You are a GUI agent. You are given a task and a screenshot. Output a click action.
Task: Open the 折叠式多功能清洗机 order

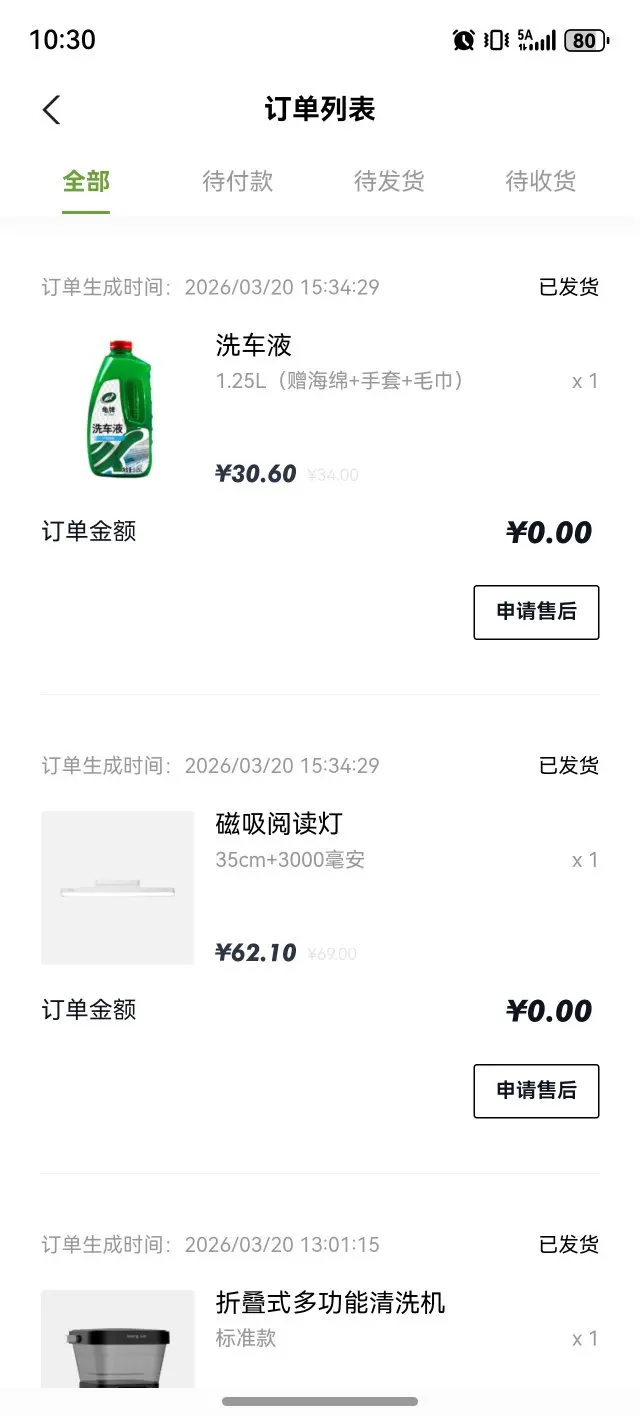pyautogui.click(x=330, y=1303)
